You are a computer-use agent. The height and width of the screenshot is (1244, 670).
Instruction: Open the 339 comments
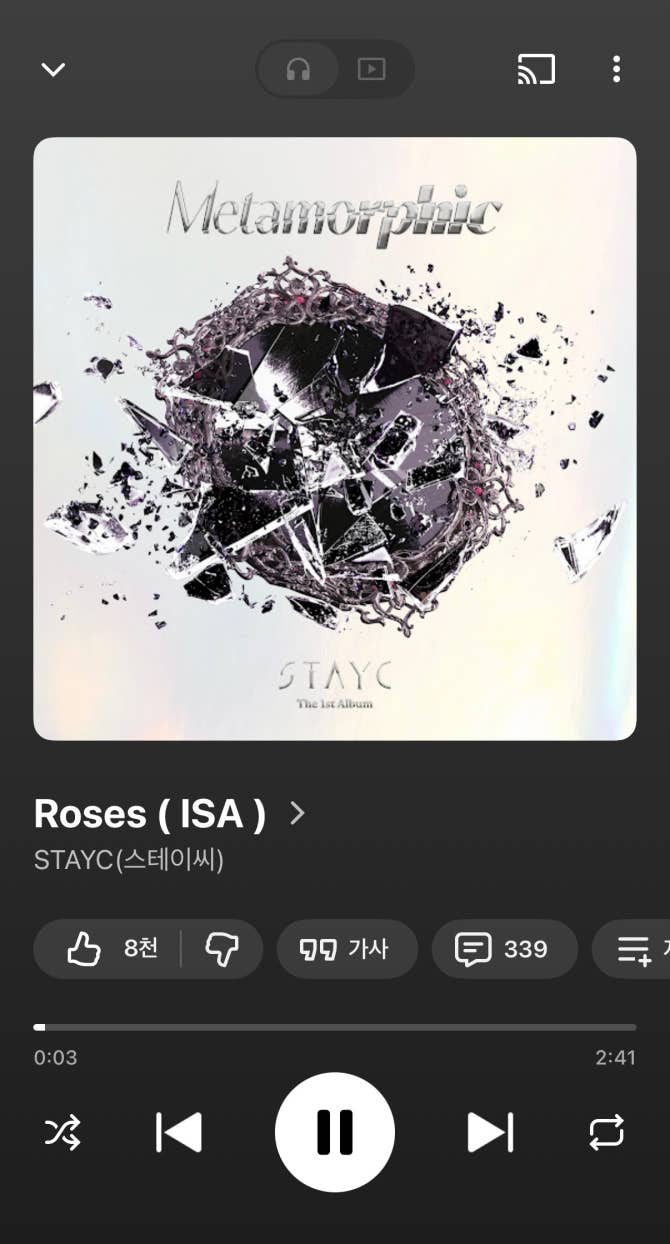click(504, 948)
